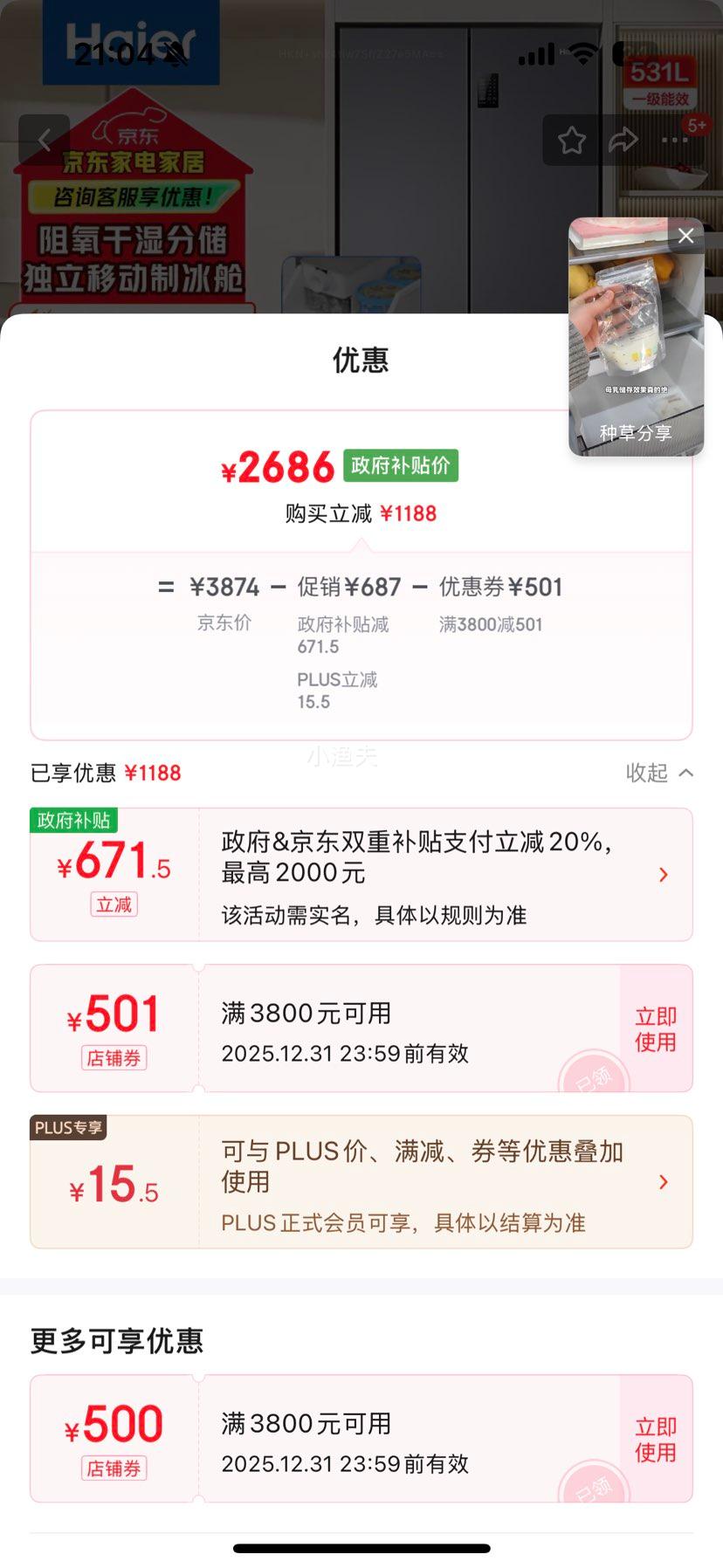Tap the back arrow to leave product page
This screenshot has height=1568, width=723.
tap(44, 140)
